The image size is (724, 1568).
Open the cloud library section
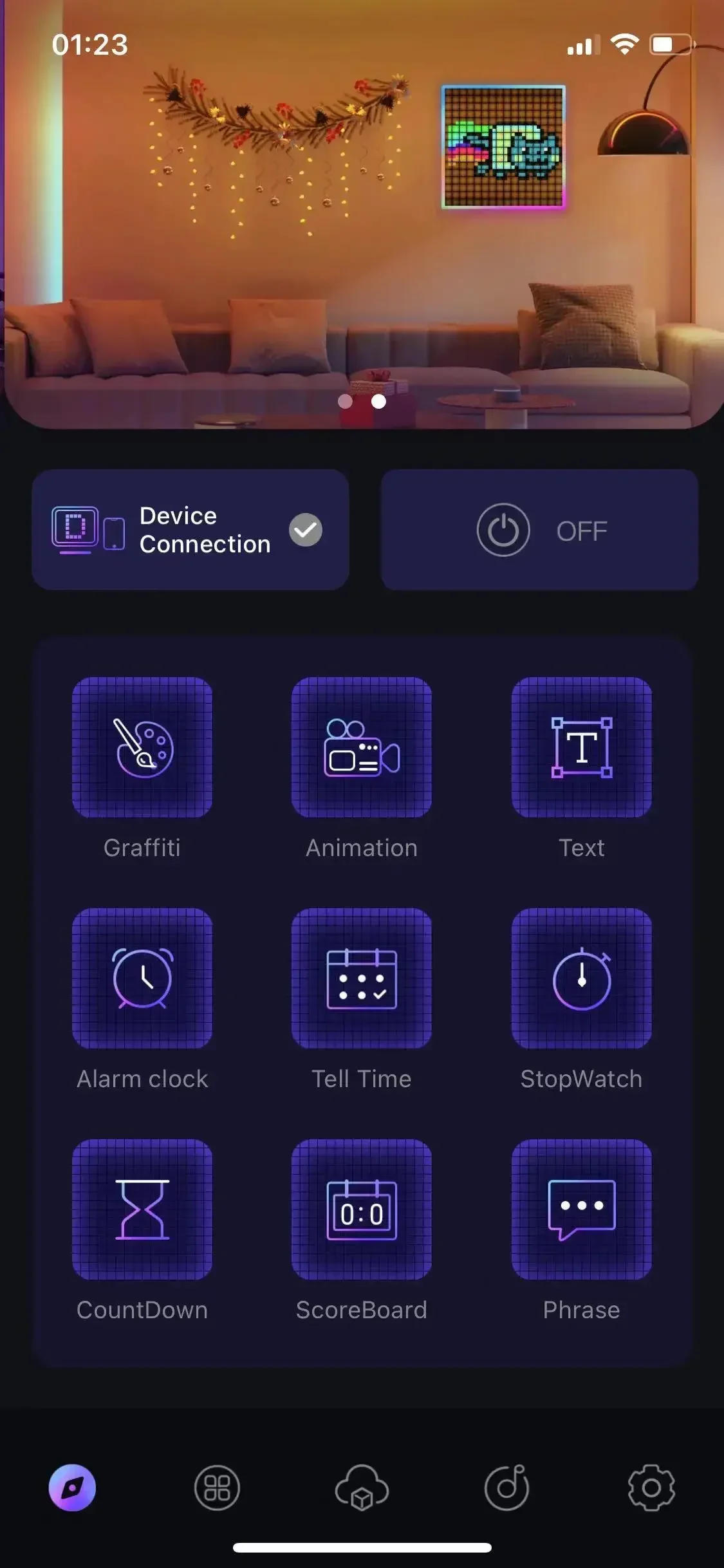point(362,1487)
